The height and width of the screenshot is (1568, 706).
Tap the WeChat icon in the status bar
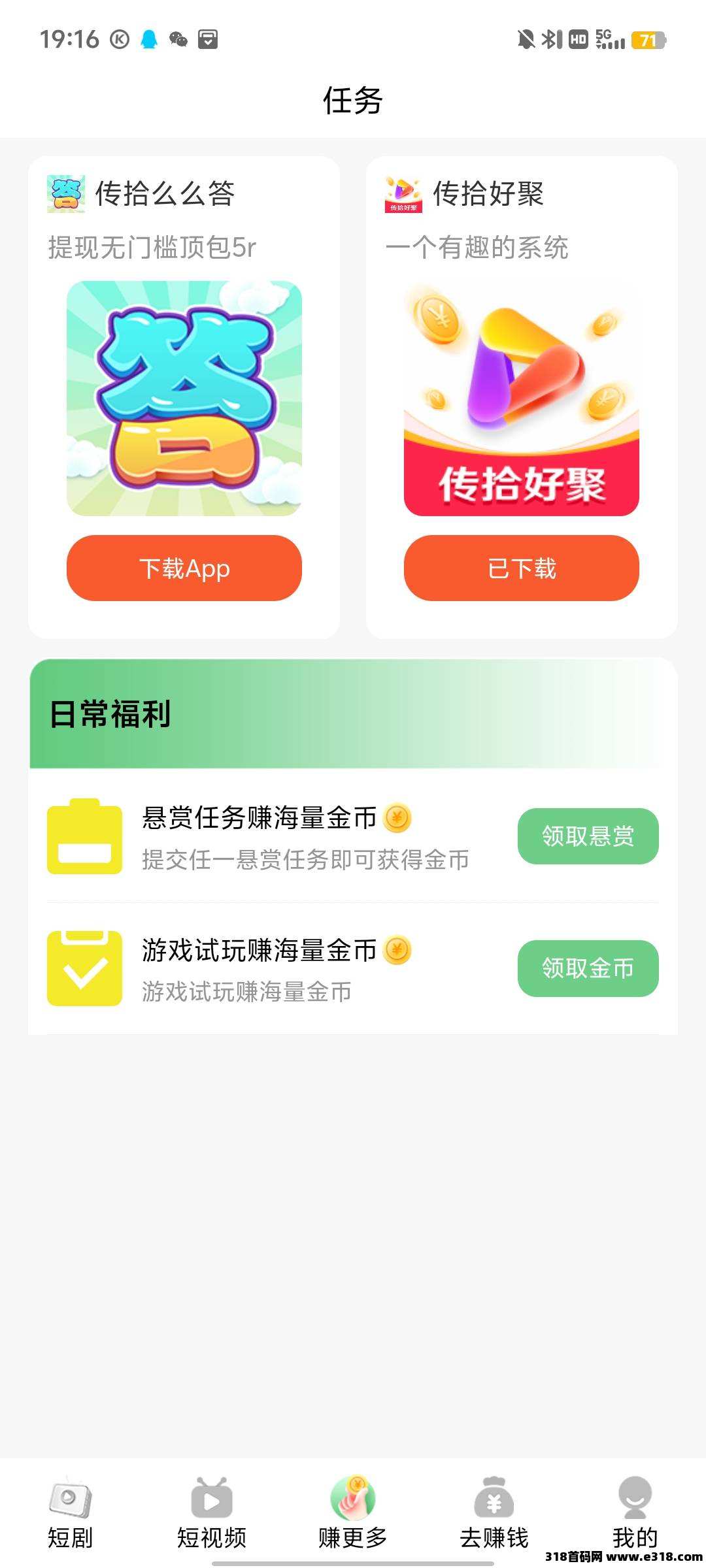[x=178, y=39]
